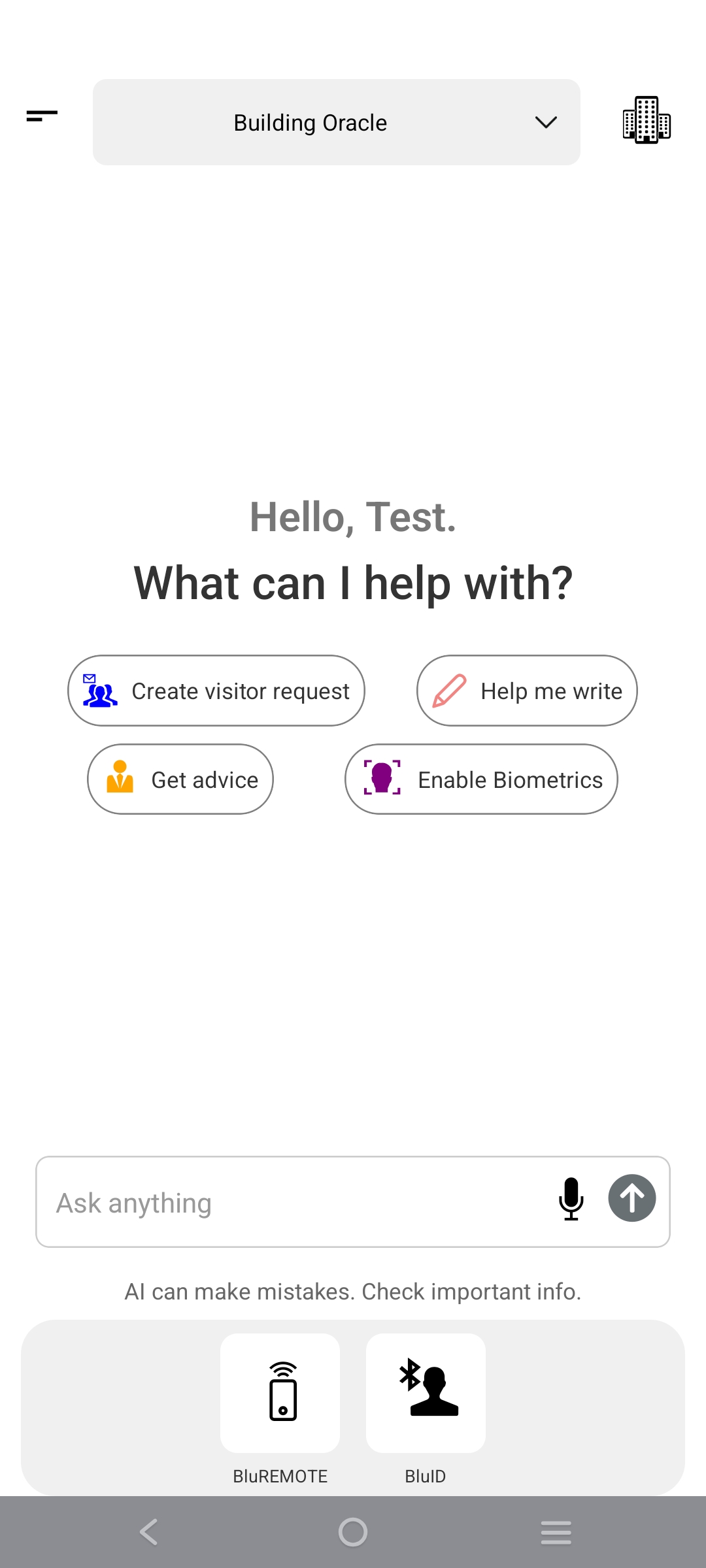Expand the Building Oracle selector
The width and height of the screenshot is (706, 1568).
pos(336,122)
